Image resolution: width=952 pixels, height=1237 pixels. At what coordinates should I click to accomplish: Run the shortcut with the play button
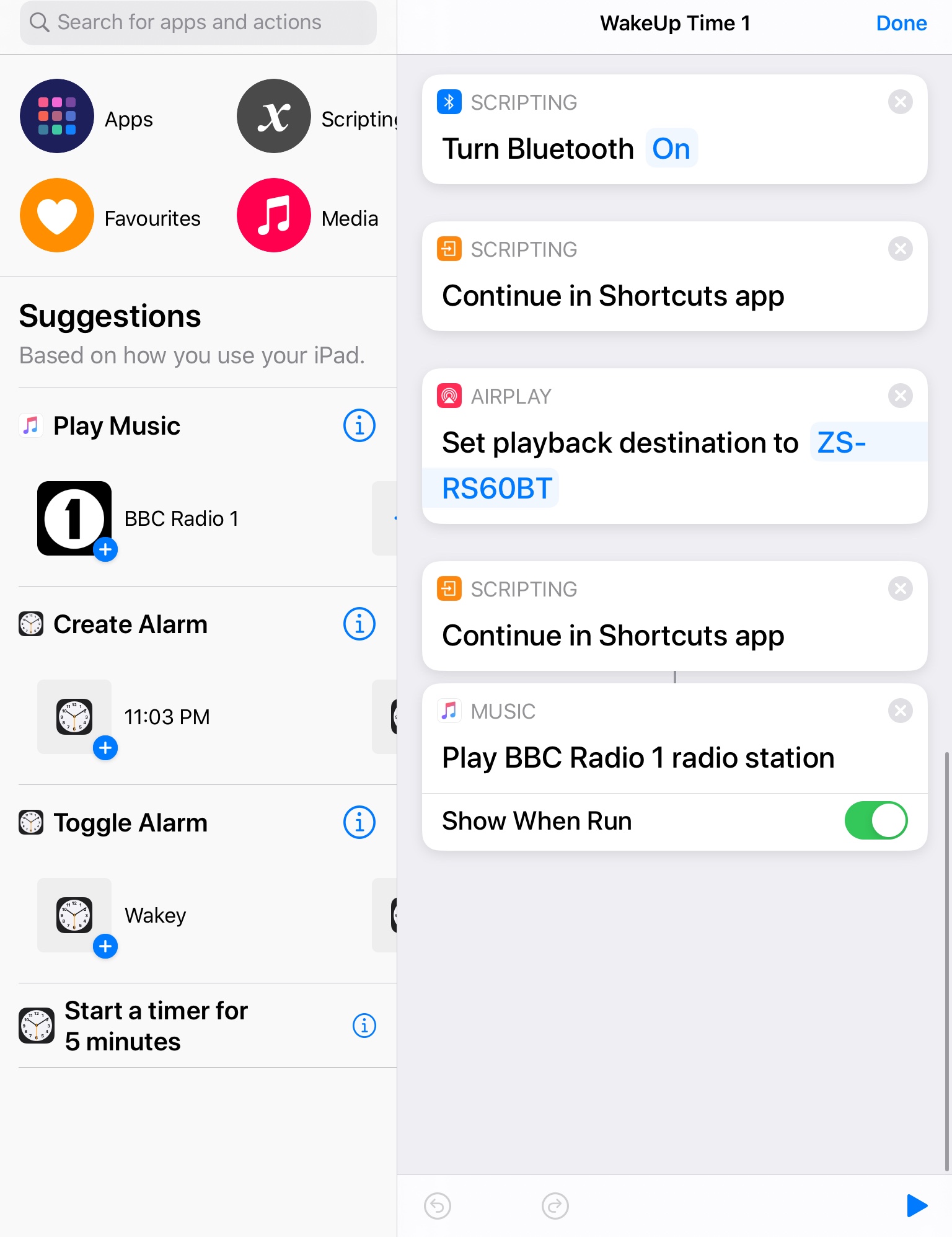[916, 1206]
